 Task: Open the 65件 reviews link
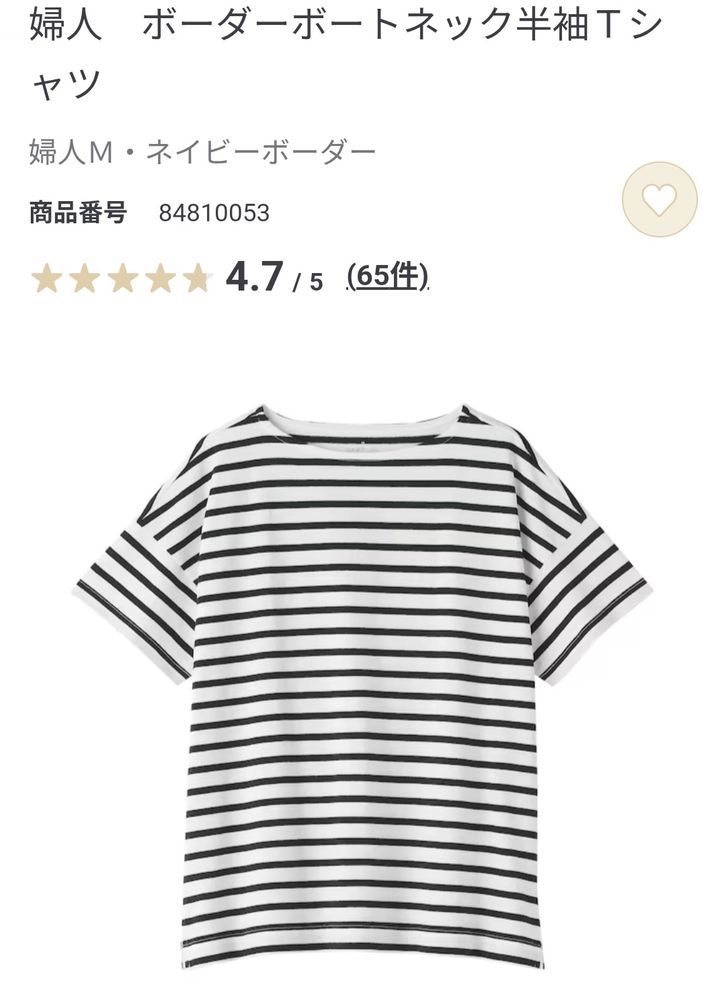(x=387, y=277)
